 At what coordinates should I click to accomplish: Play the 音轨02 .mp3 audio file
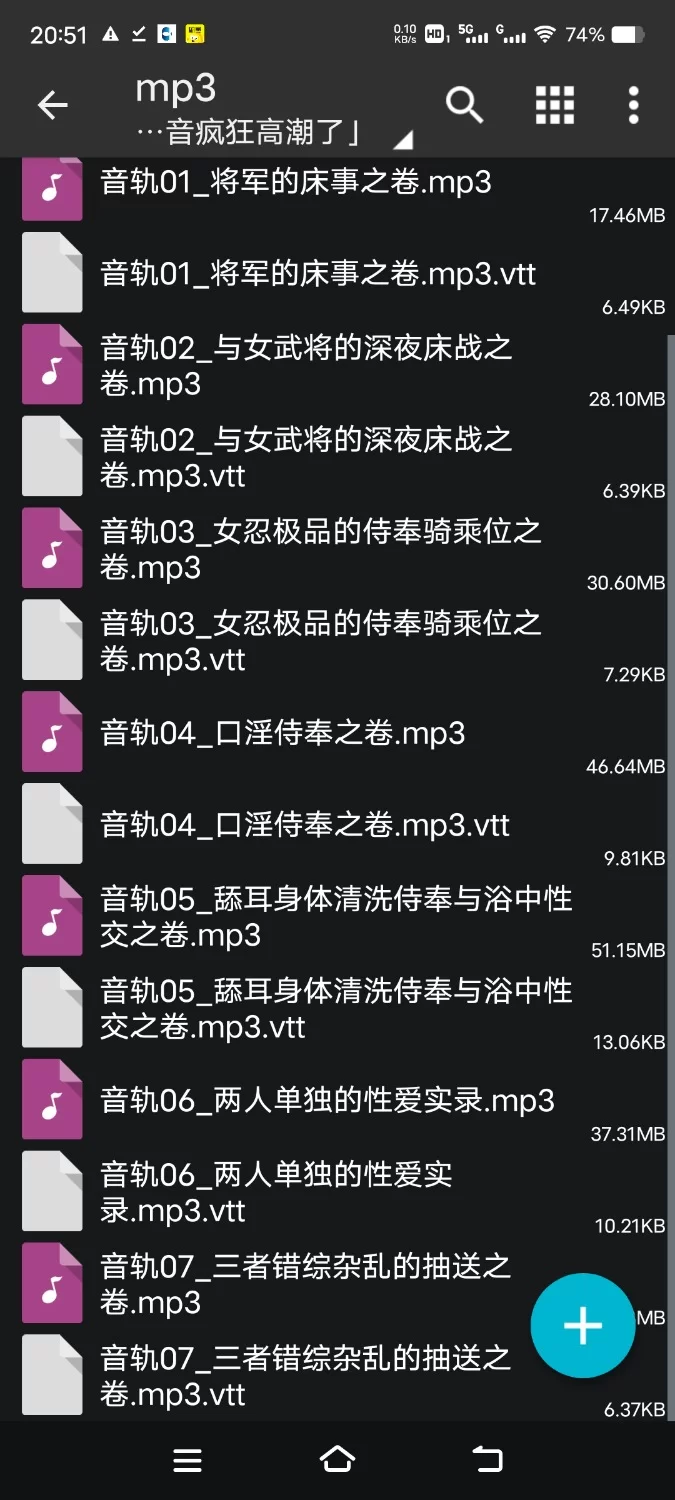pos(306,366)
